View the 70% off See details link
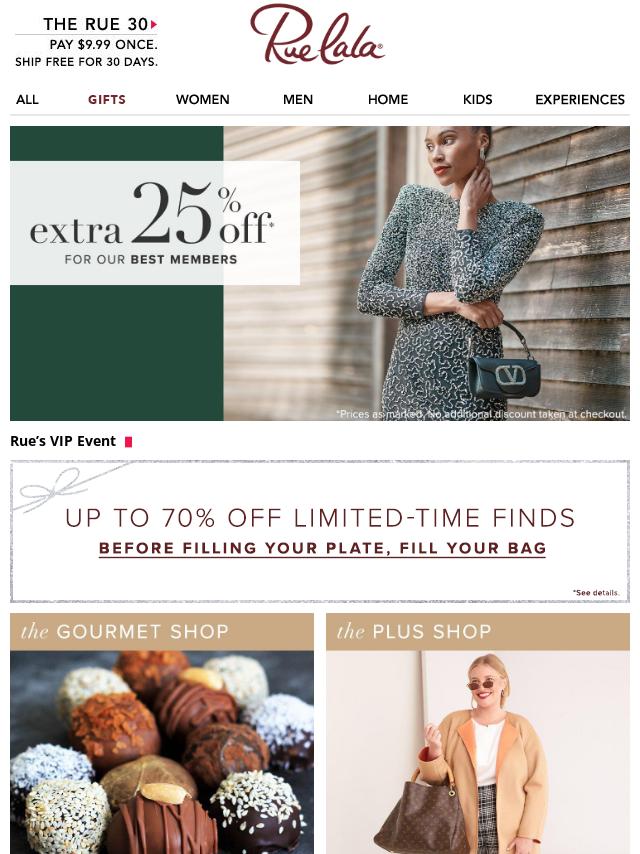Image resolution: width=640 pixels, height=854 pixels. [597, 593]
